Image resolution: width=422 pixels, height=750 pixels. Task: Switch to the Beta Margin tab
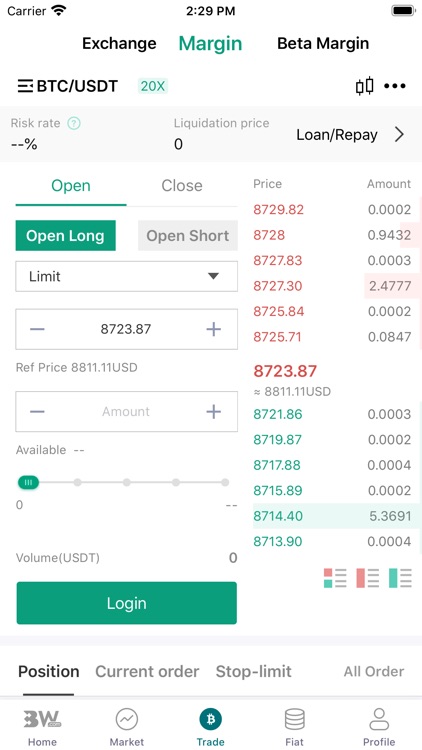(x=323, y=44)
